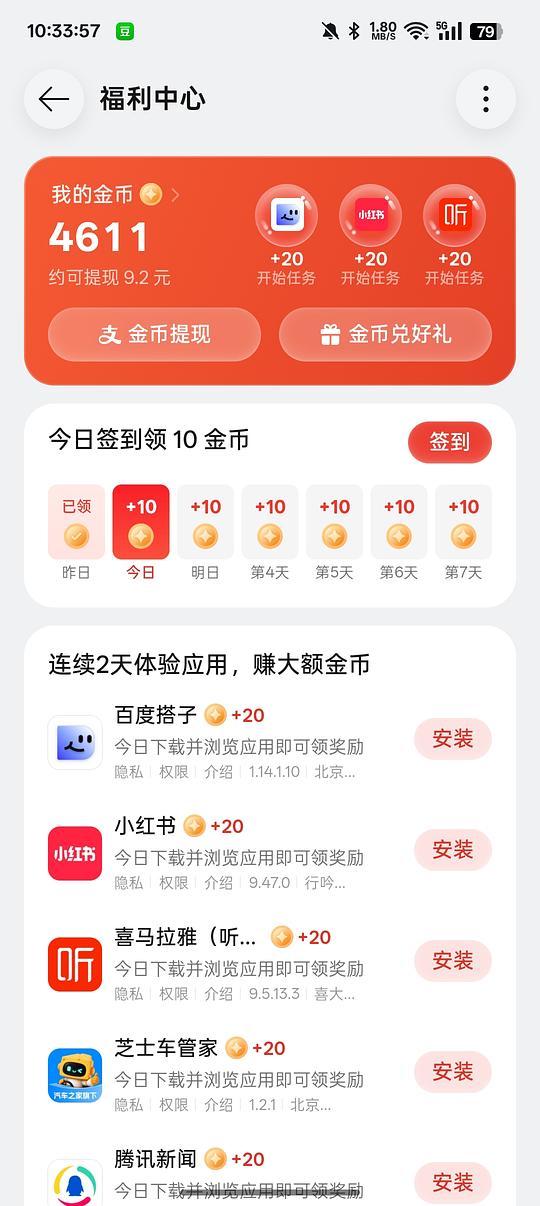540x1206 pixels.
Task: View 介绍 link under 喜马拉雅
Action: click(219, 994)
